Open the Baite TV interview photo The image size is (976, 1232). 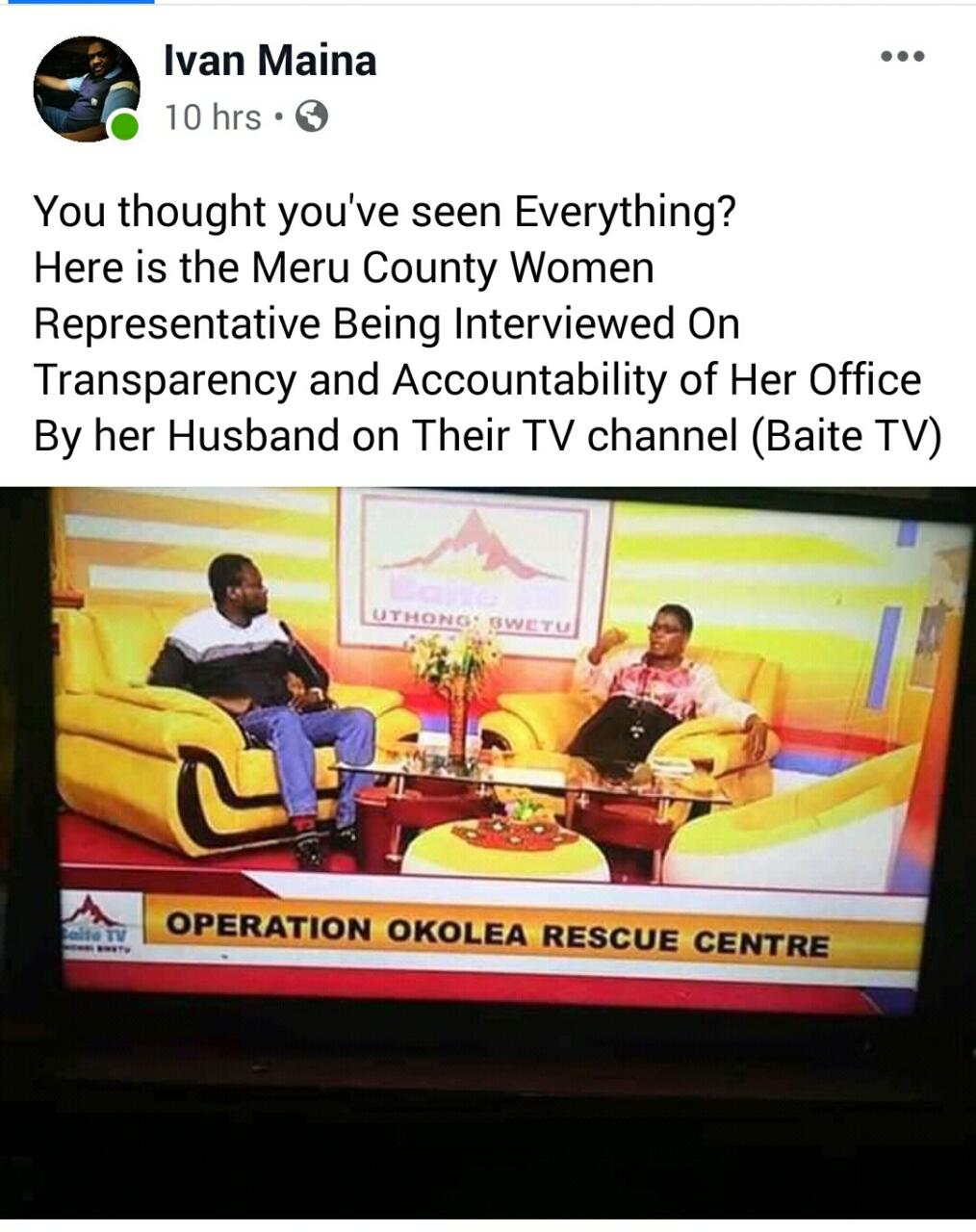coord(488,751)
